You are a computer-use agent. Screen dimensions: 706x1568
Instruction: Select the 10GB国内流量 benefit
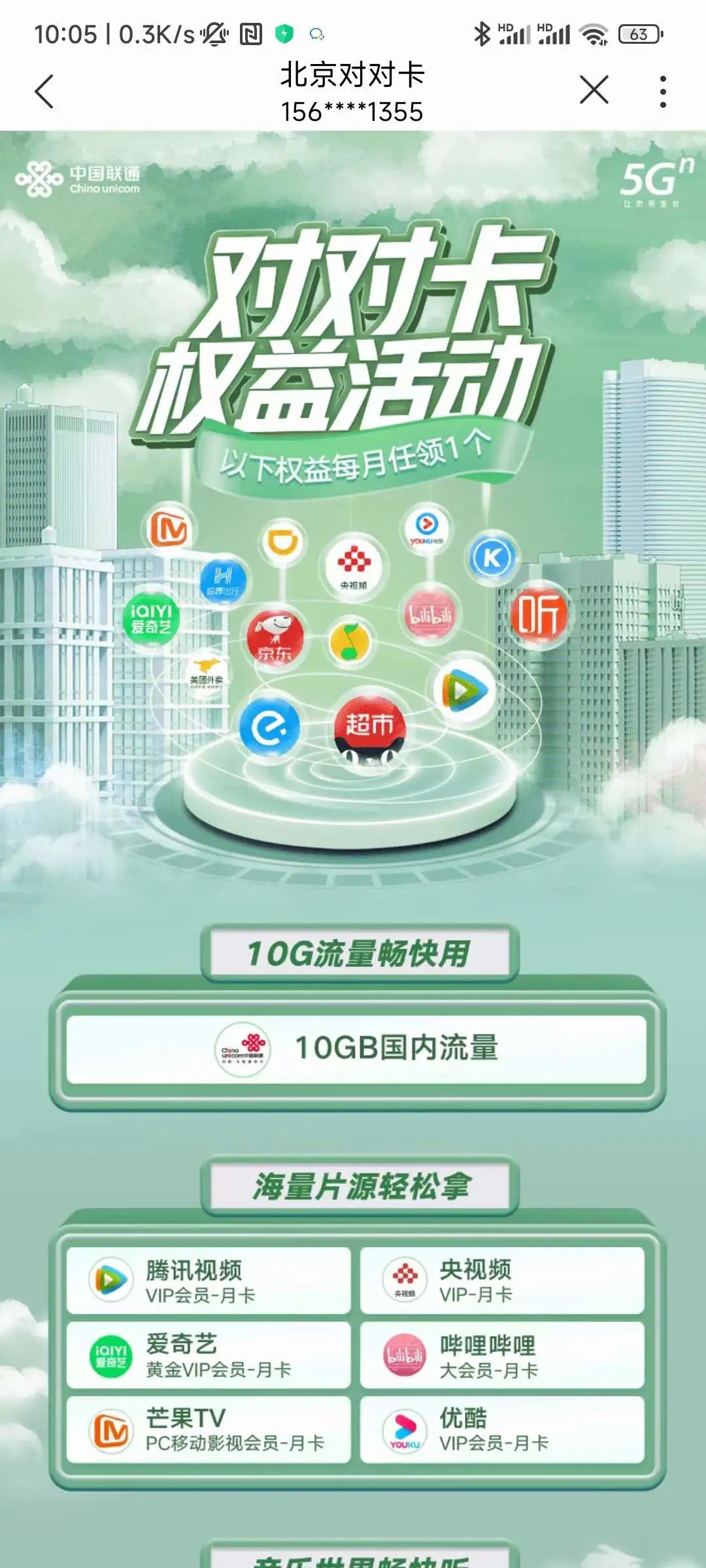(x=356, y=1048)
